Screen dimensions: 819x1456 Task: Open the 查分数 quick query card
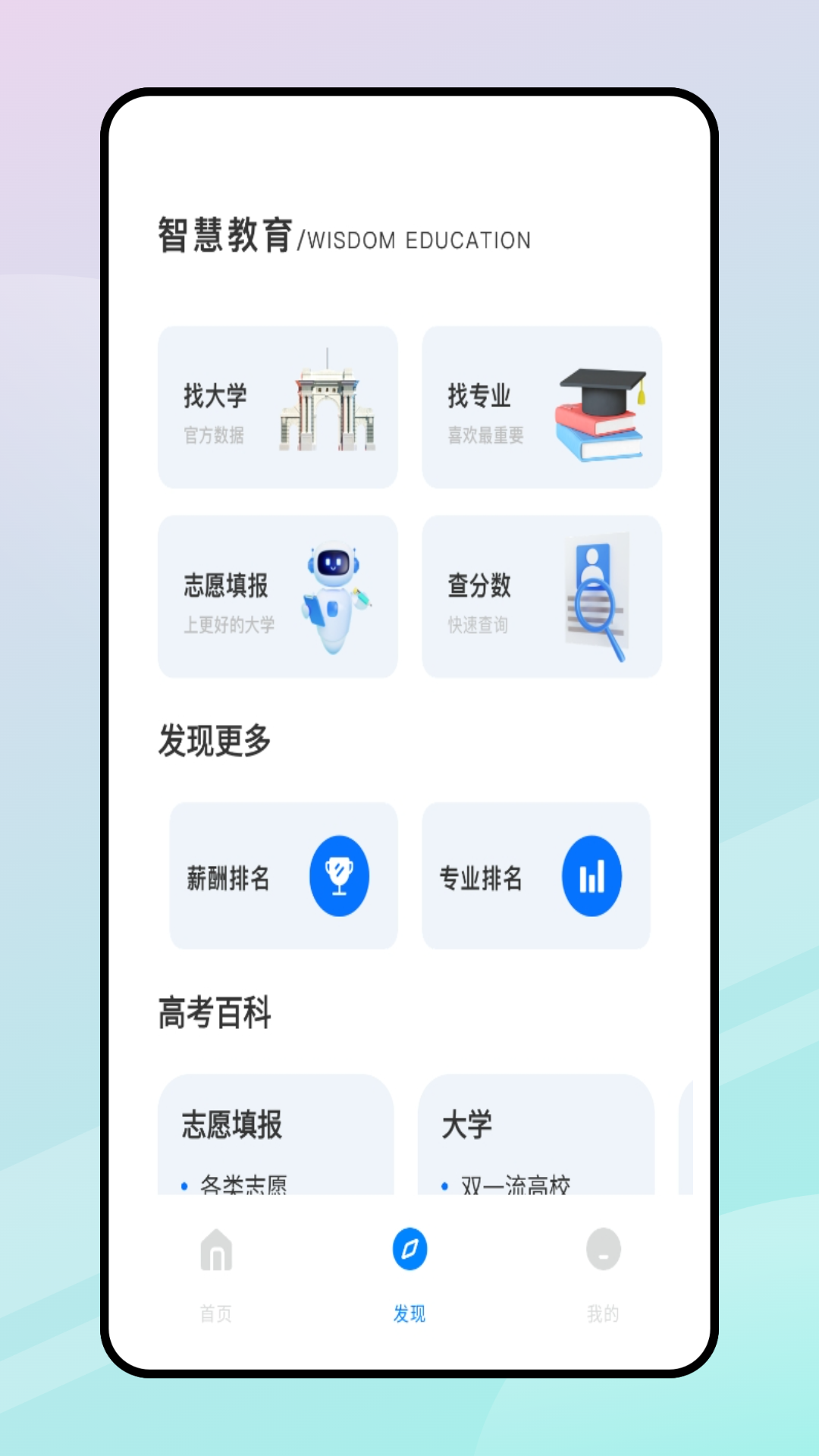[x=542, y=596]
